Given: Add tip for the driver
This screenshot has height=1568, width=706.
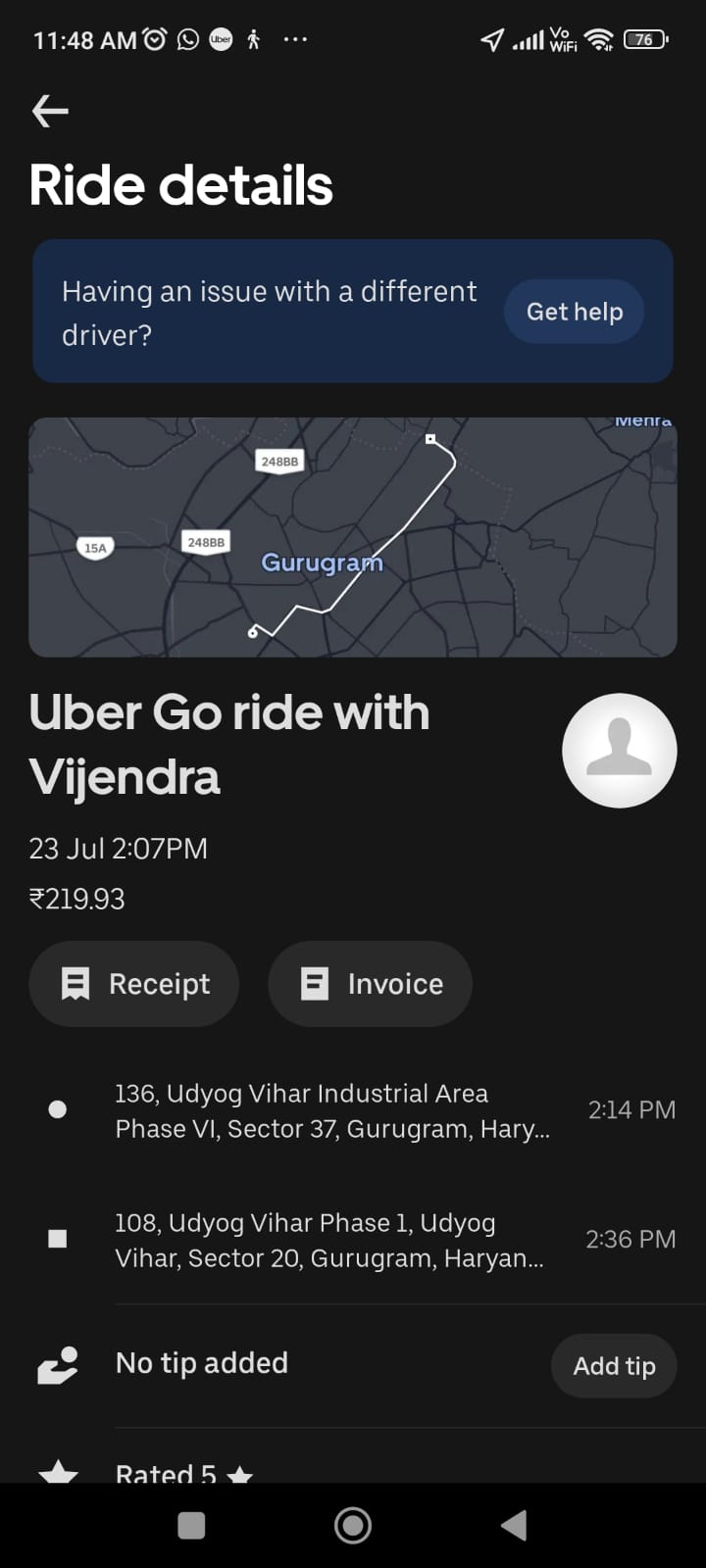Looking at the screenshot, I should click(614, 1365).
